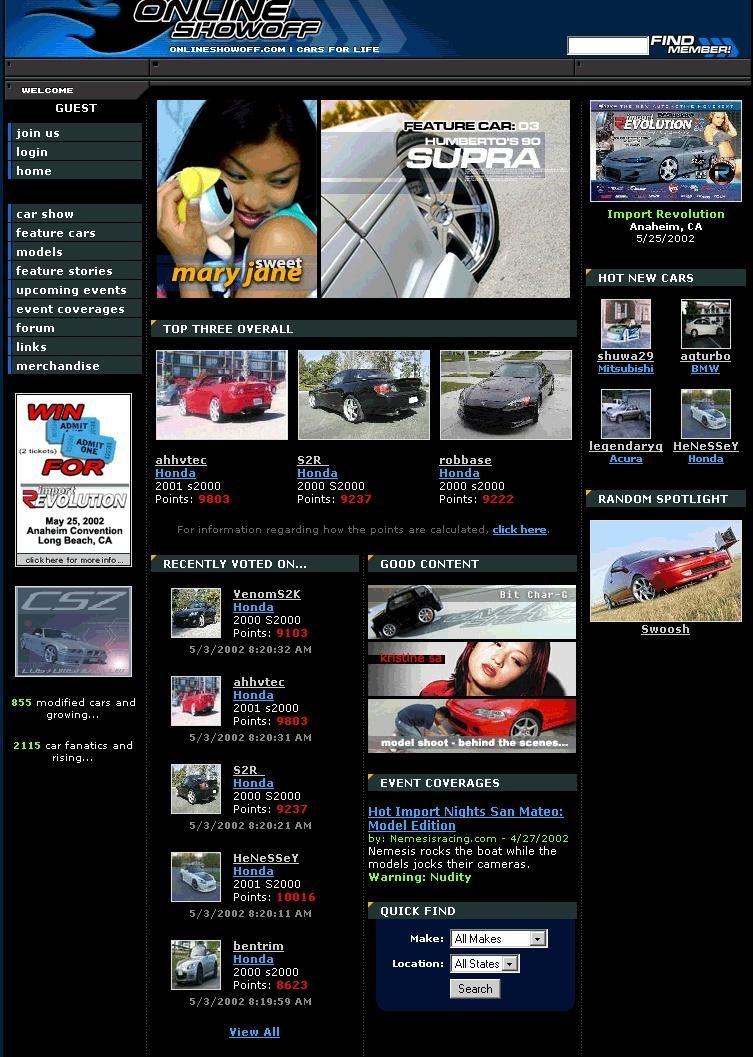This screenshot has width=753, height=1057.
Task: View the Humberto's 90 Supra feature car
Action: (x=445, y=199)
